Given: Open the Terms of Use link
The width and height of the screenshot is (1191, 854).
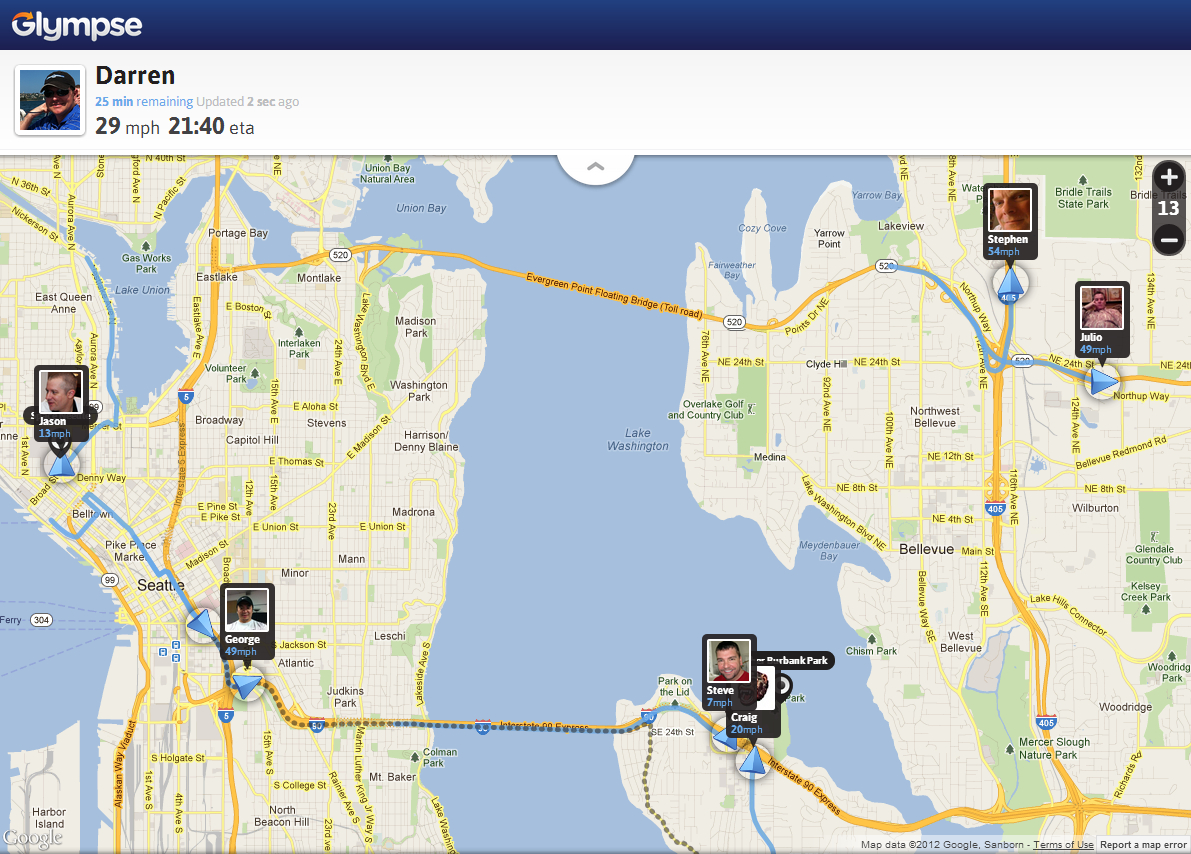Looking at the screenshot, I should [x=1063, y=845].
